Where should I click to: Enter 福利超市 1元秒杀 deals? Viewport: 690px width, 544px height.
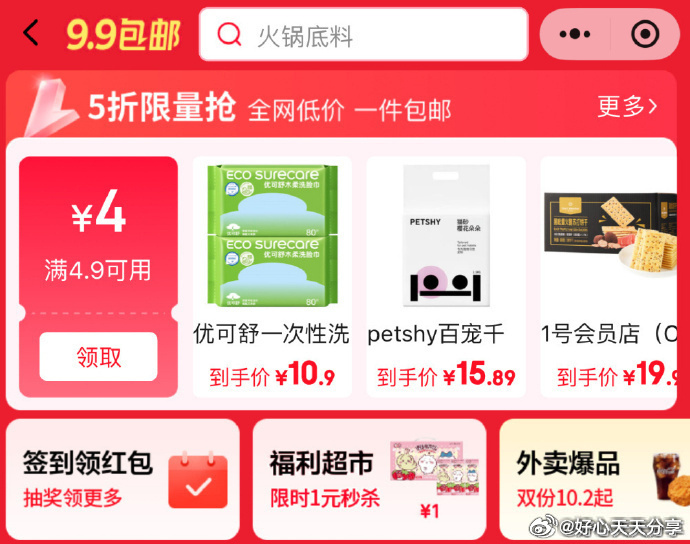point(368,478)
